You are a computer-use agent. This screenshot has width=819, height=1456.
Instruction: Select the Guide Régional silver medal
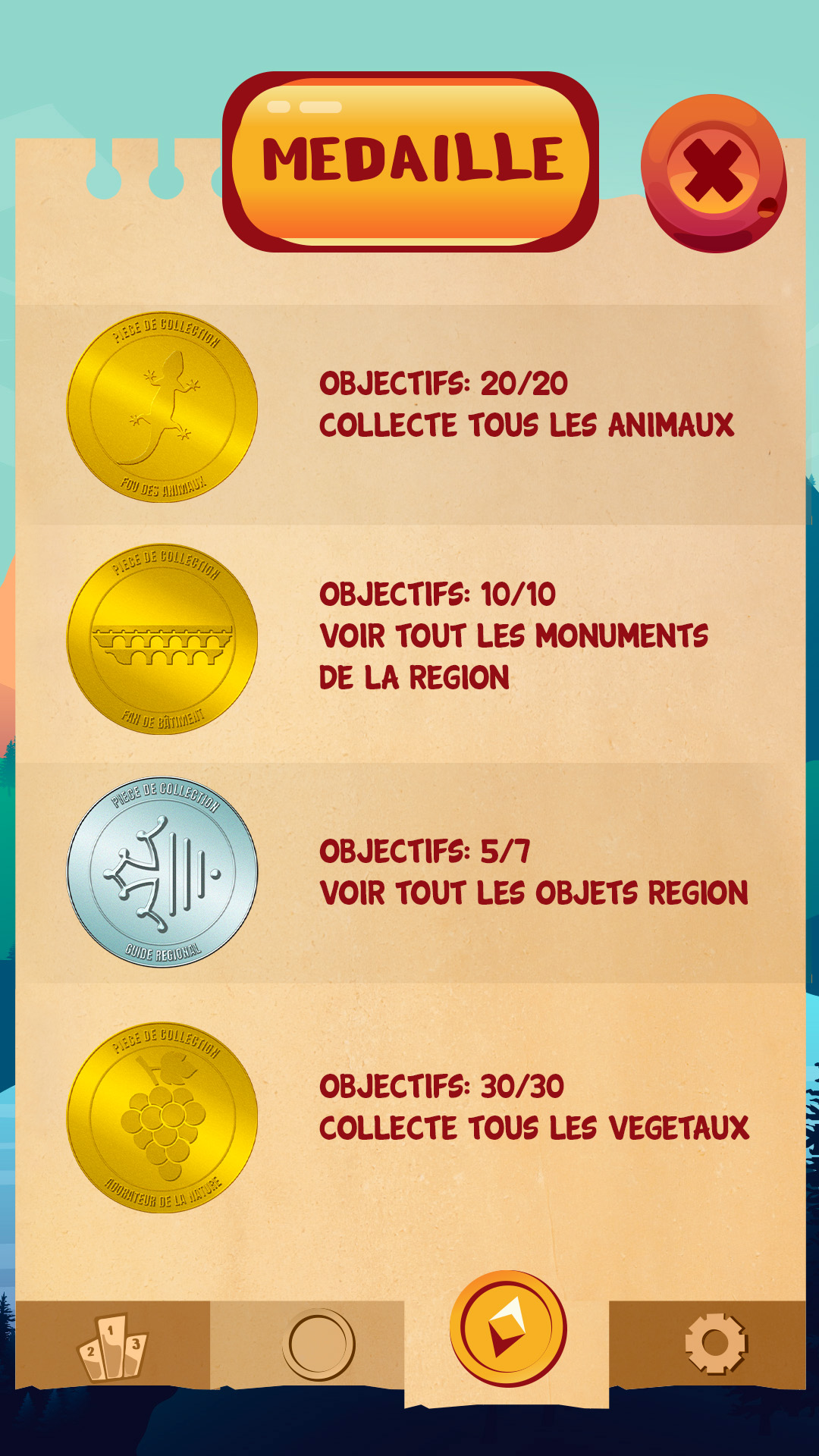coord(162,872)
